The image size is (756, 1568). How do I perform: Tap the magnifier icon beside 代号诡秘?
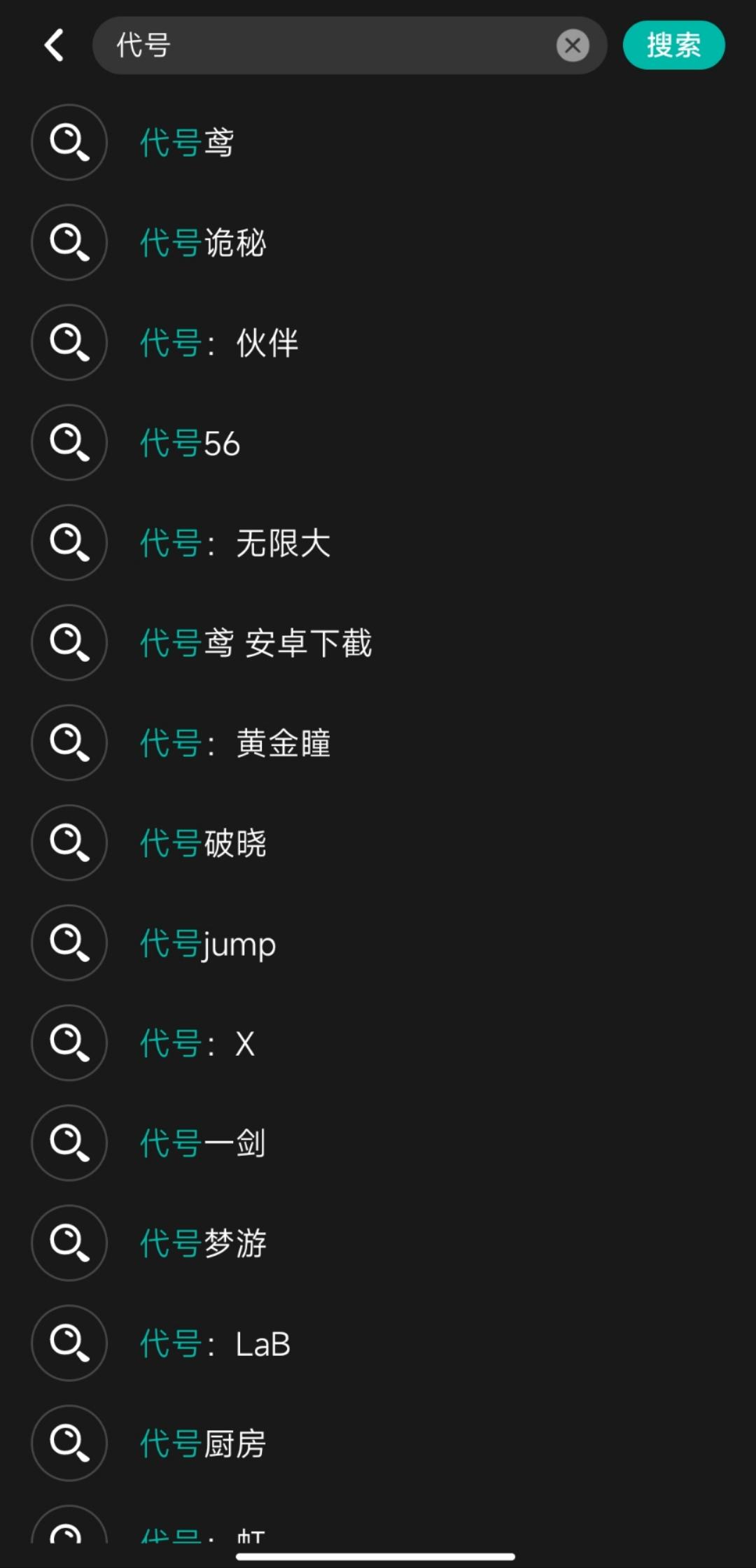(x=69, y=243)
